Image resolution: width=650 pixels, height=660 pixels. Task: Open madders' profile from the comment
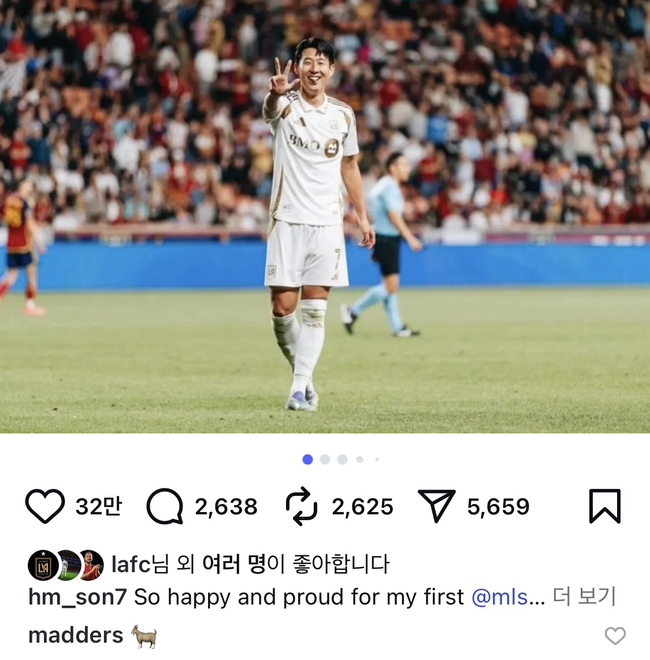[x=75, y=636]
